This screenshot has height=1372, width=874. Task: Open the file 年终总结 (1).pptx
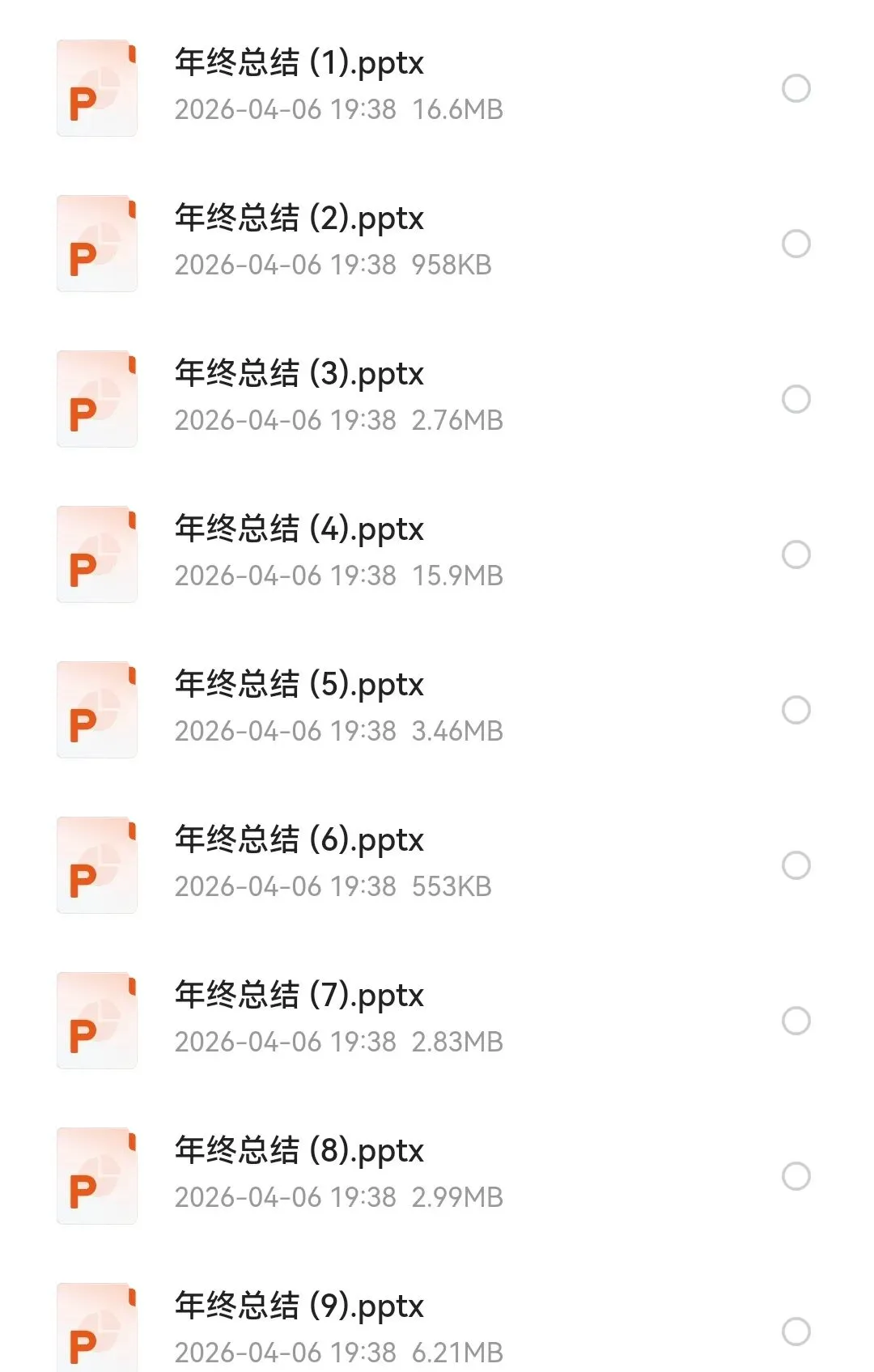click(299, 64)
